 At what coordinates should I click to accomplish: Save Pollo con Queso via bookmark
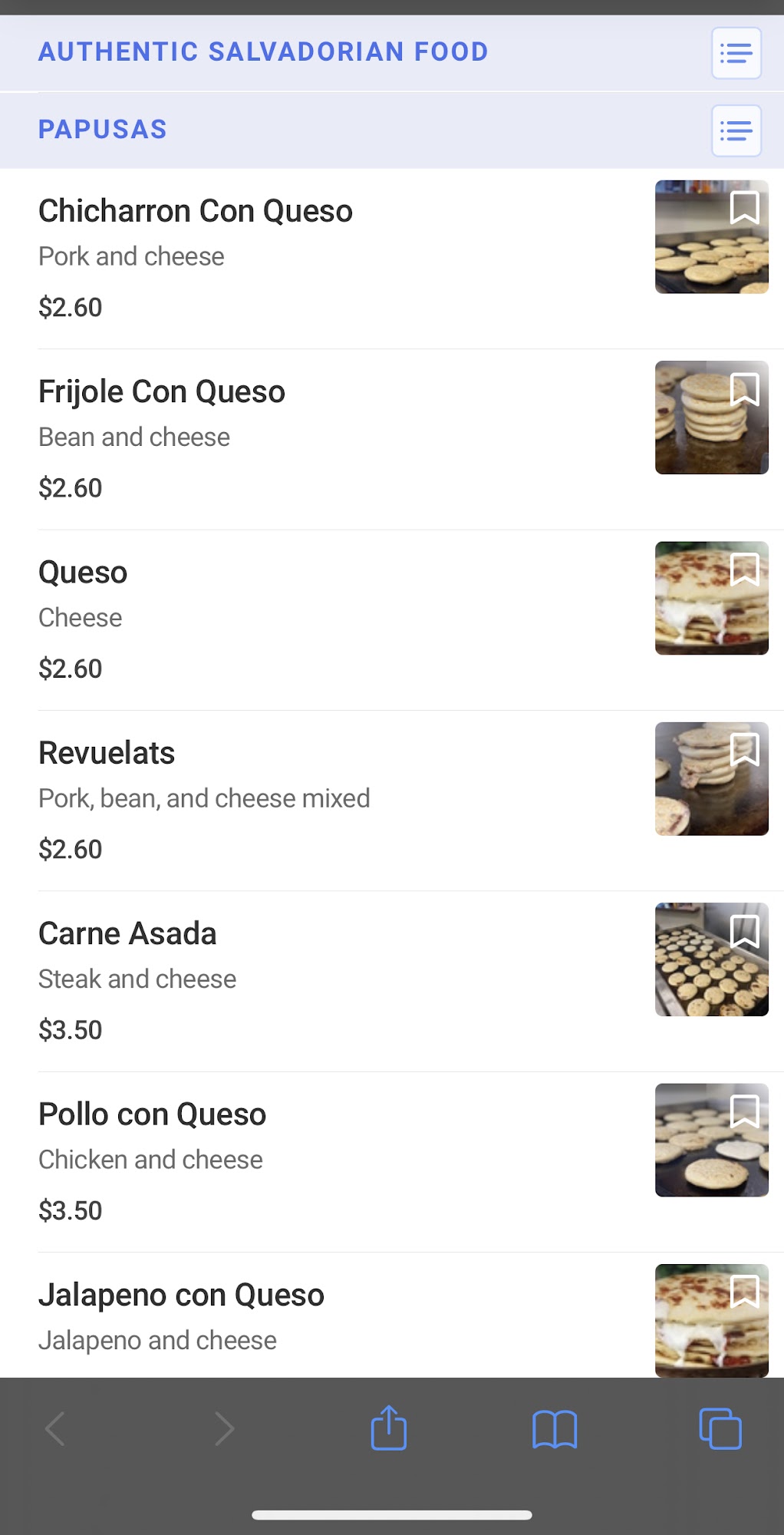pos(744,1111)
